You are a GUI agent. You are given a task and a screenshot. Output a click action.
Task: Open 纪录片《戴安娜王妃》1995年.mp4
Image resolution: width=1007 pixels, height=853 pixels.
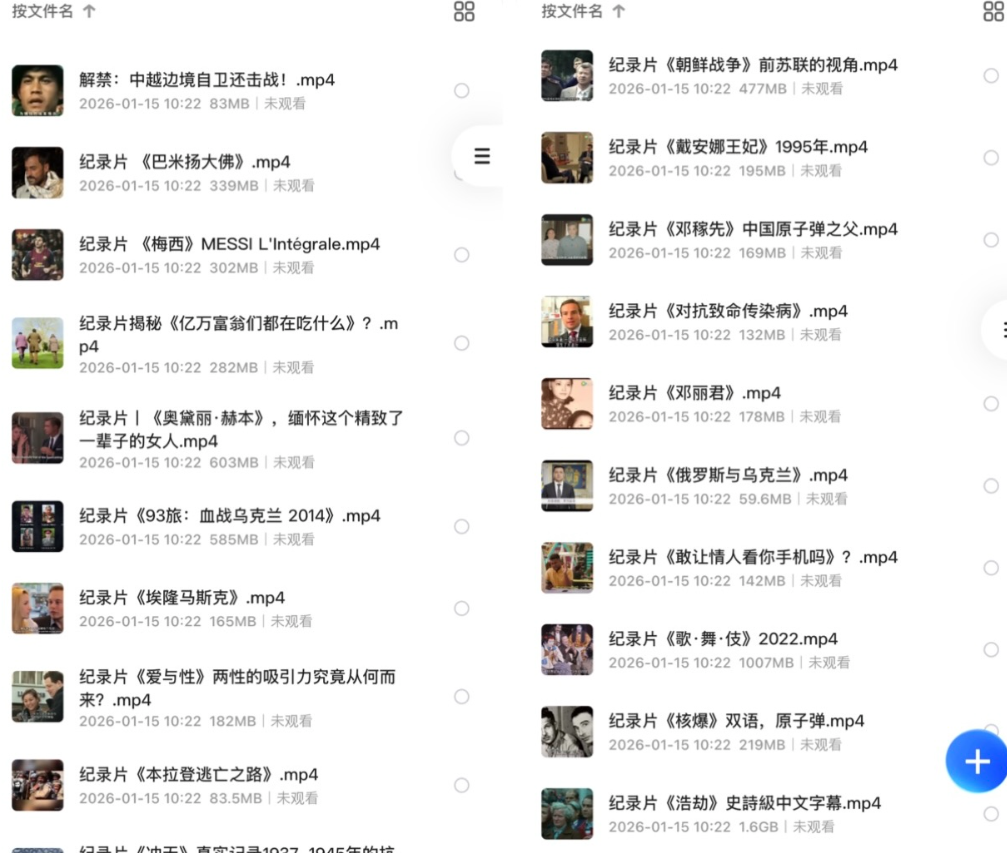coord(738,147)
